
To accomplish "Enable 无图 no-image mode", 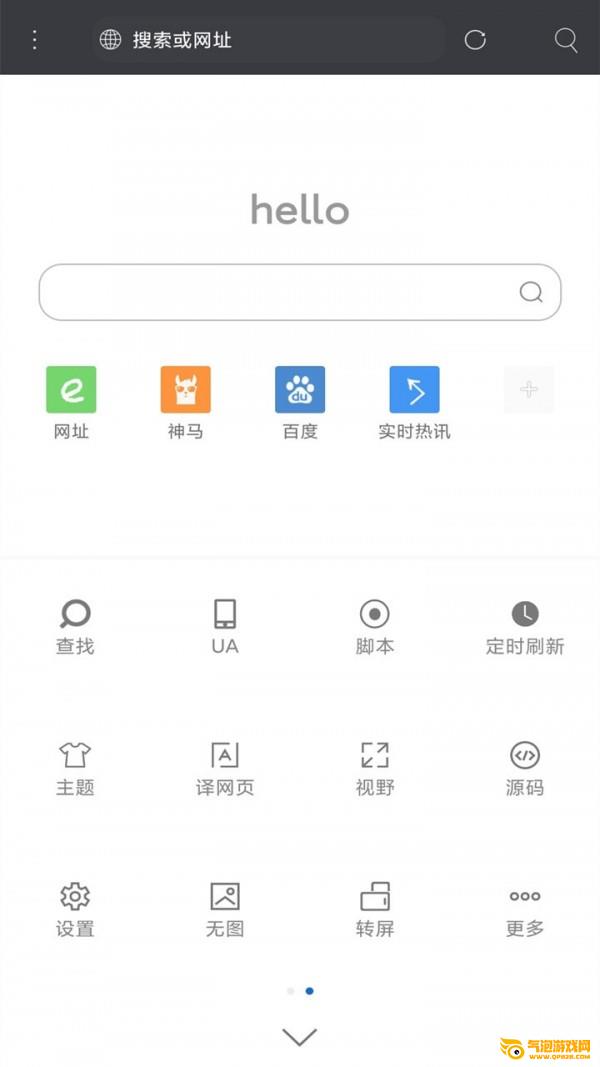I will click(x=225, y=909).
